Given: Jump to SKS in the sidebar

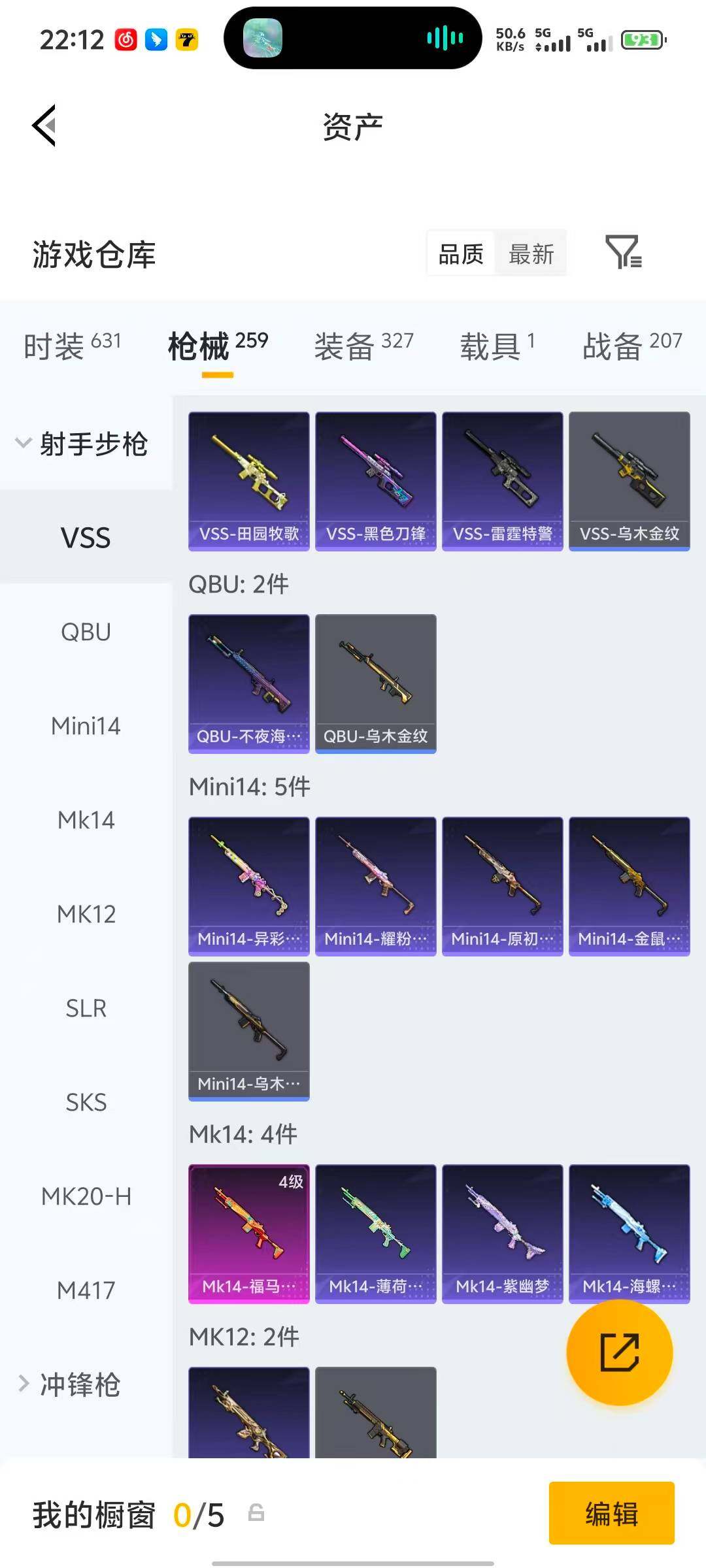Looking at the screenshot, I should click(86, 1102).
